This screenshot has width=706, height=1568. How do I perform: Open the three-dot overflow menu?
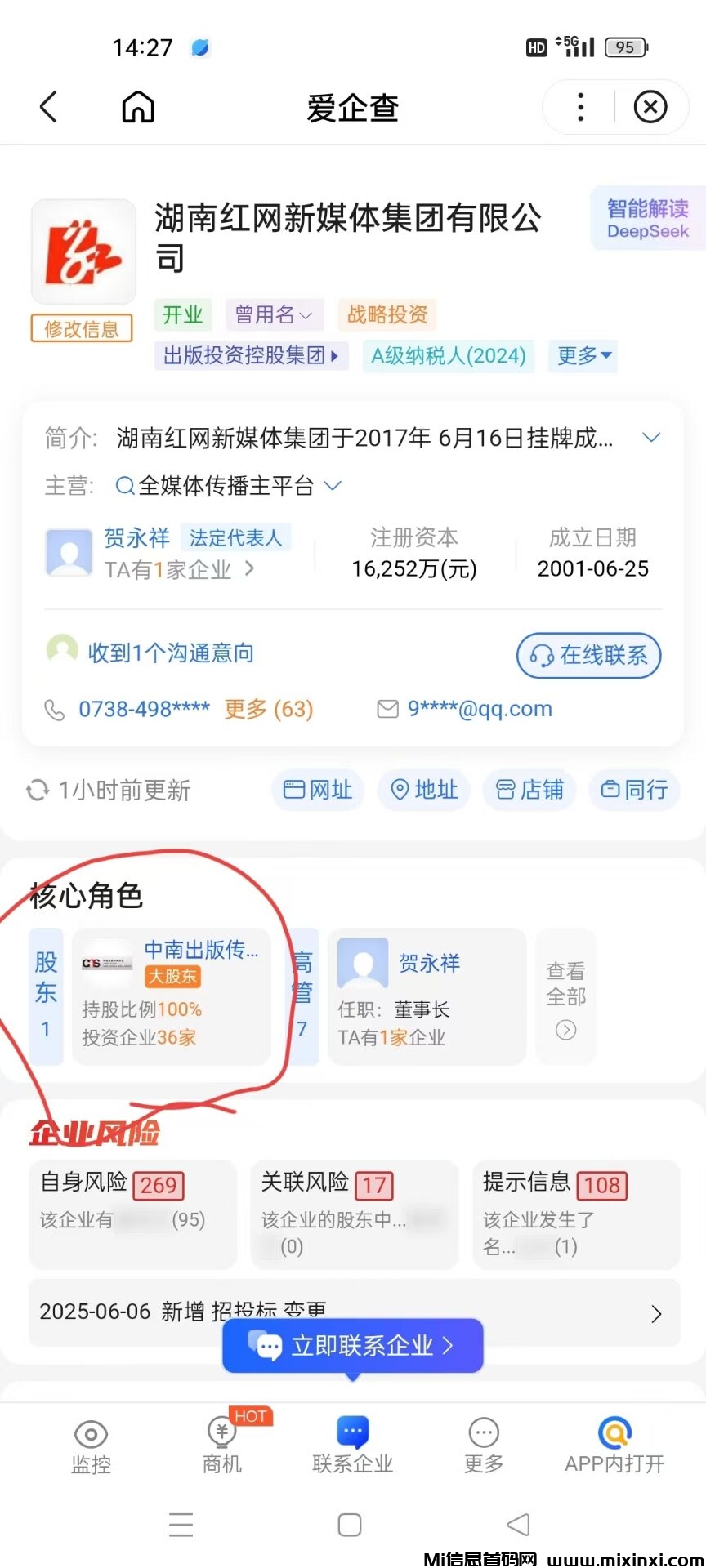point(579,106)
